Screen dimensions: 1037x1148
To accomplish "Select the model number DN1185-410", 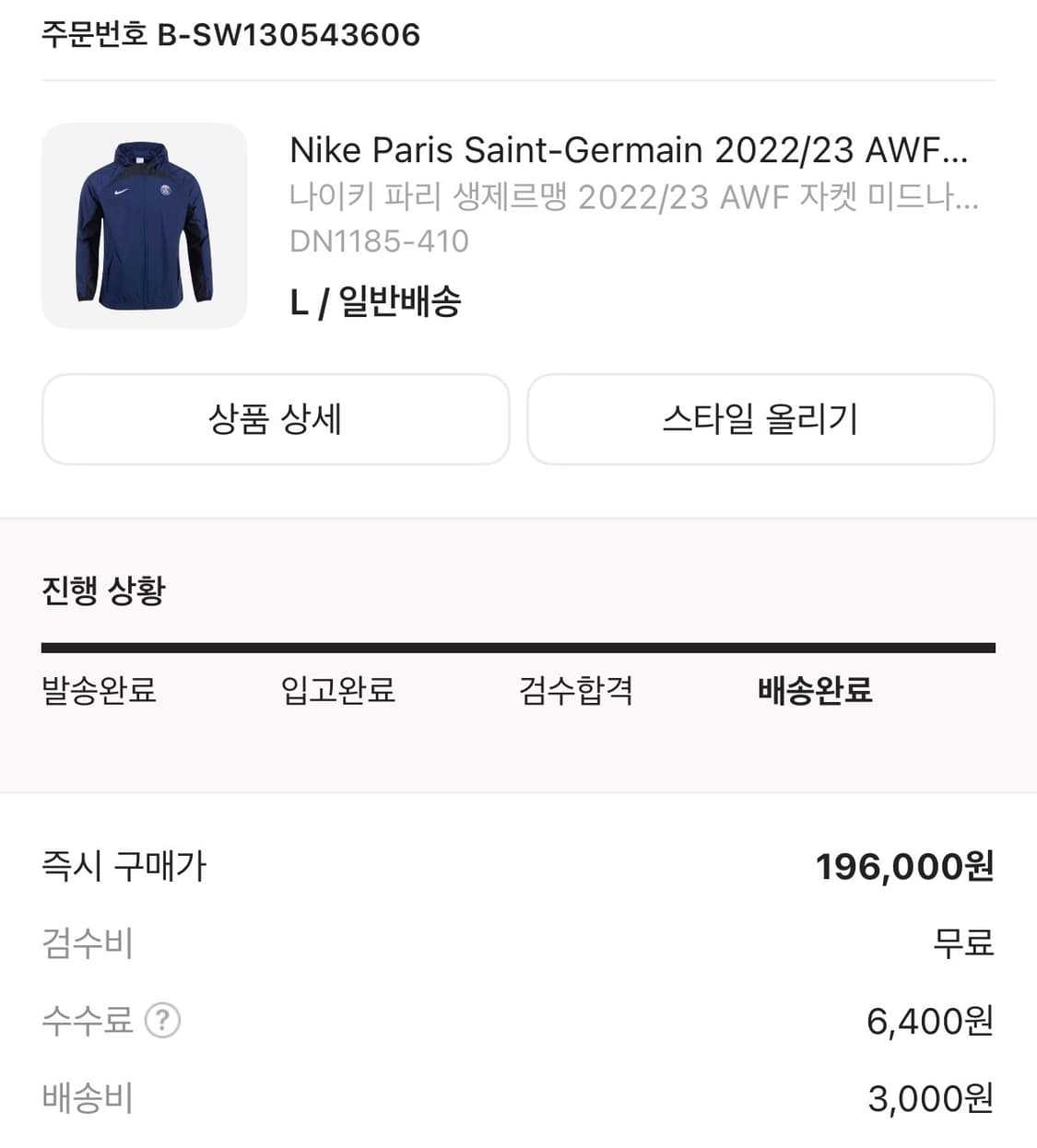I will point(380,242).
